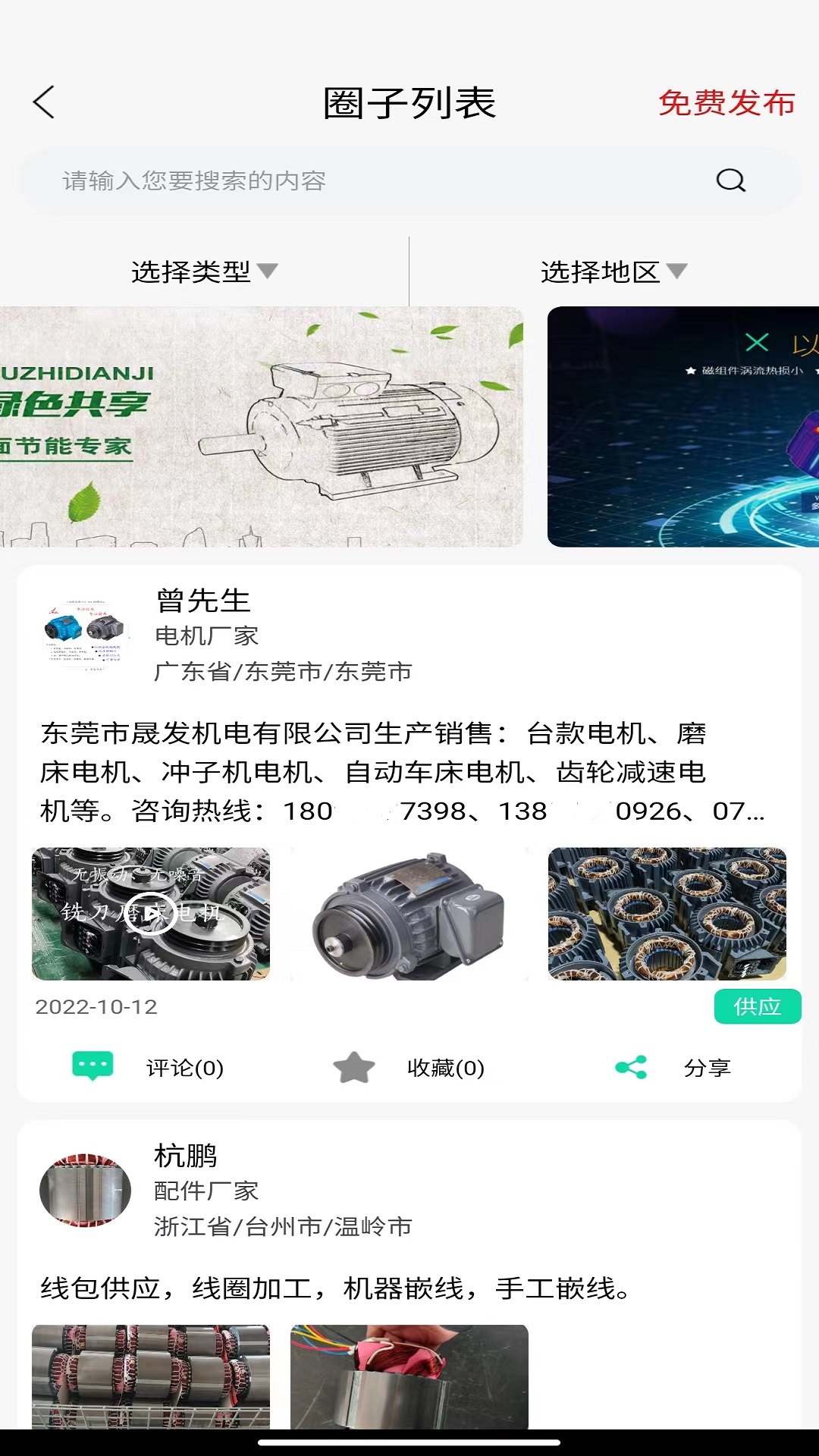Focus the search input field
This screenshot has height=1456, width=819.
tap(364, 180)
